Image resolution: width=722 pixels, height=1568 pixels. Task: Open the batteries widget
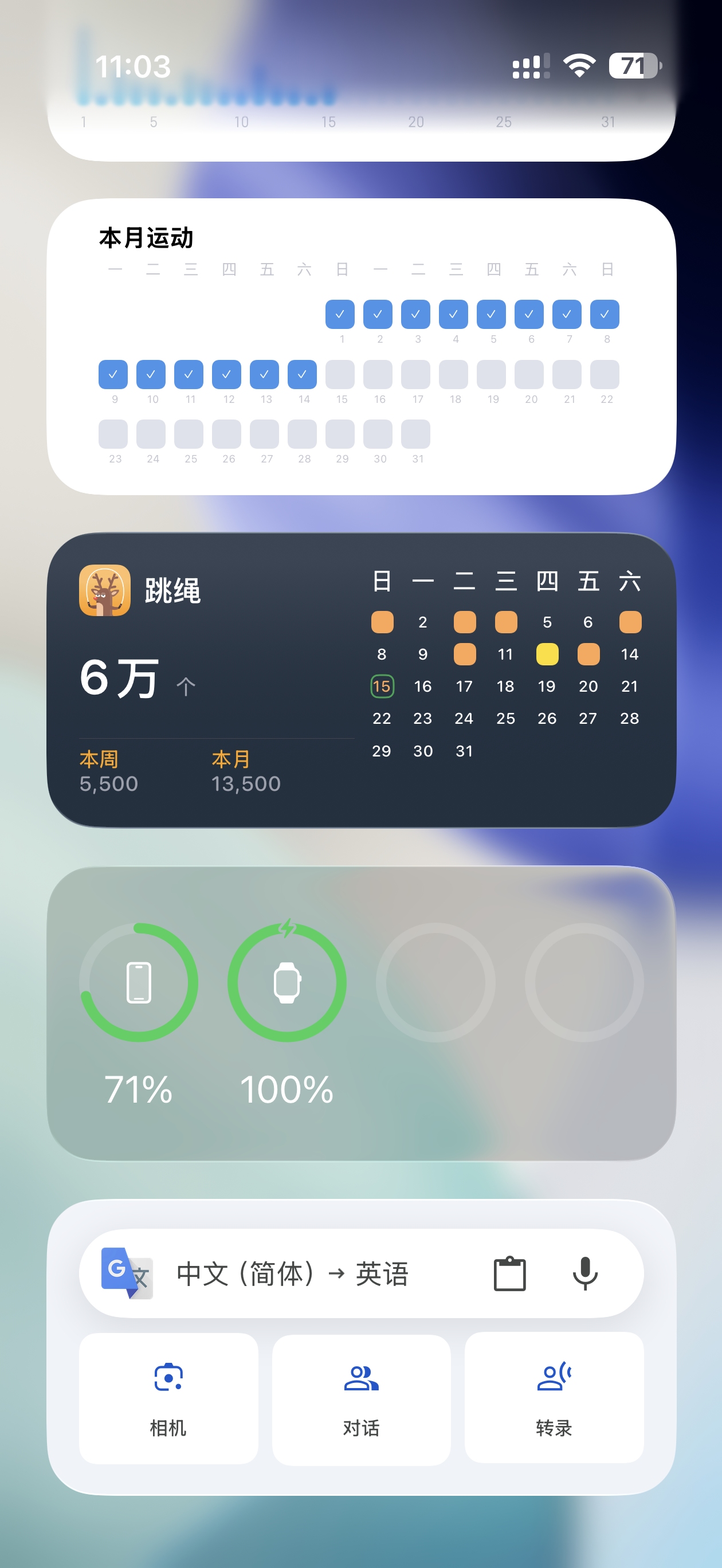pos(361,1013)
